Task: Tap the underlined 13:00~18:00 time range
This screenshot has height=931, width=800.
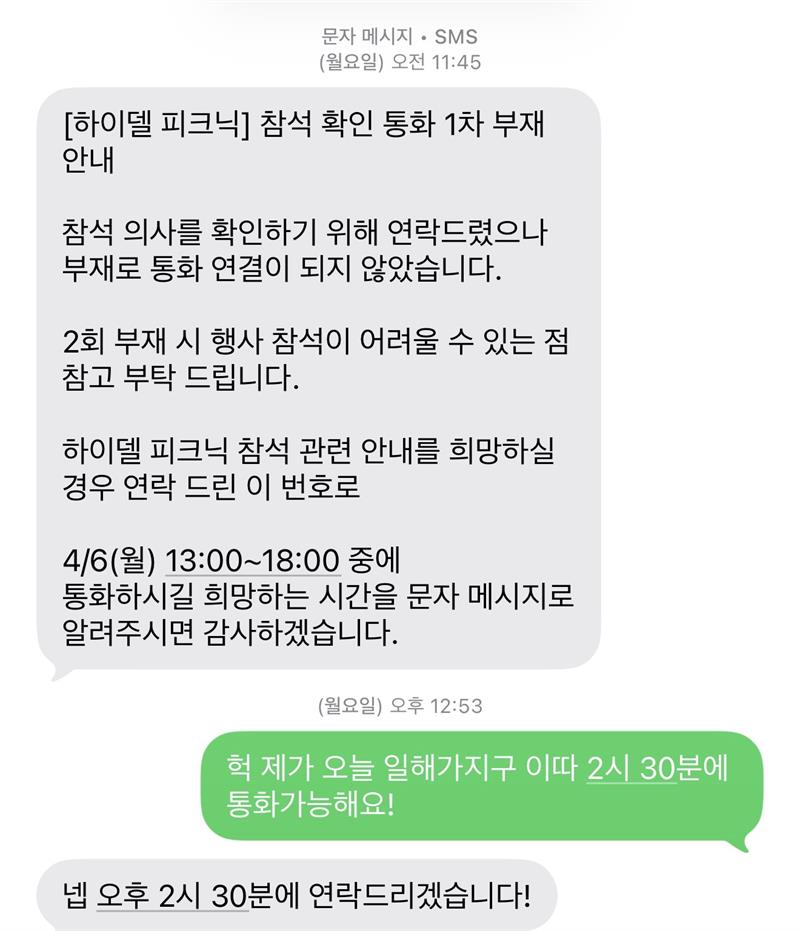Action: (253, 559)
